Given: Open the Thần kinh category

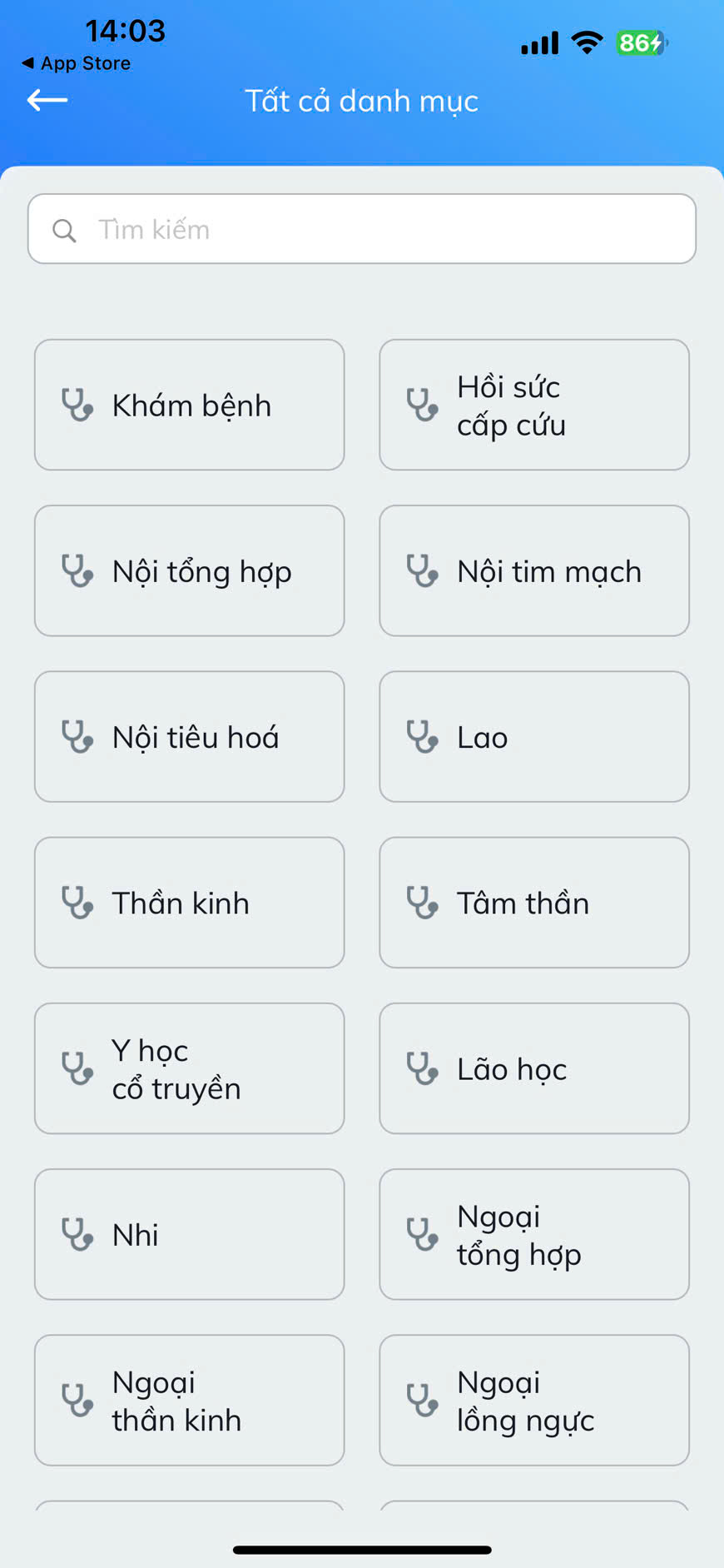Looking at the screenshot, I should (x=189, y=903).
